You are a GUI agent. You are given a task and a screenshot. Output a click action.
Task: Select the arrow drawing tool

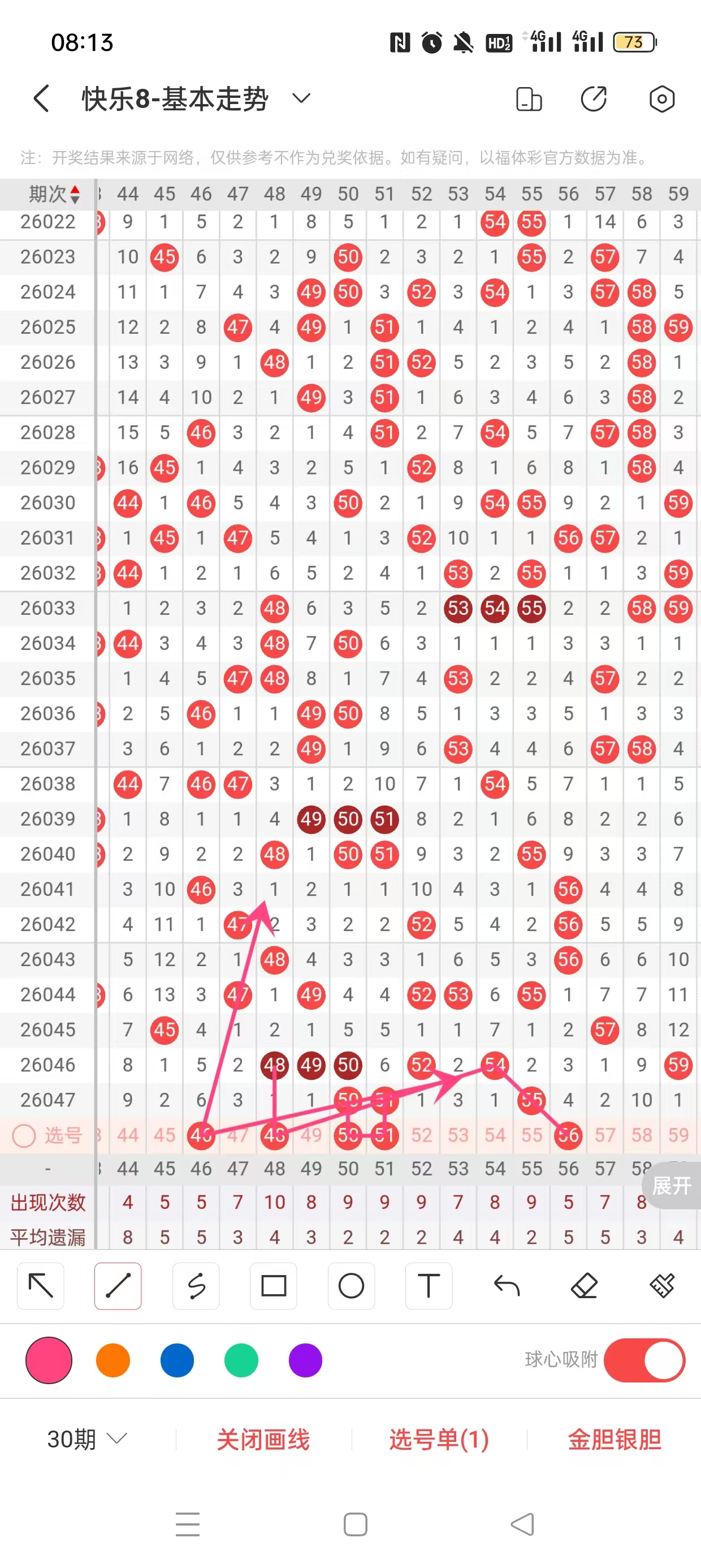pyautogui.click(x=41, y=1286)
